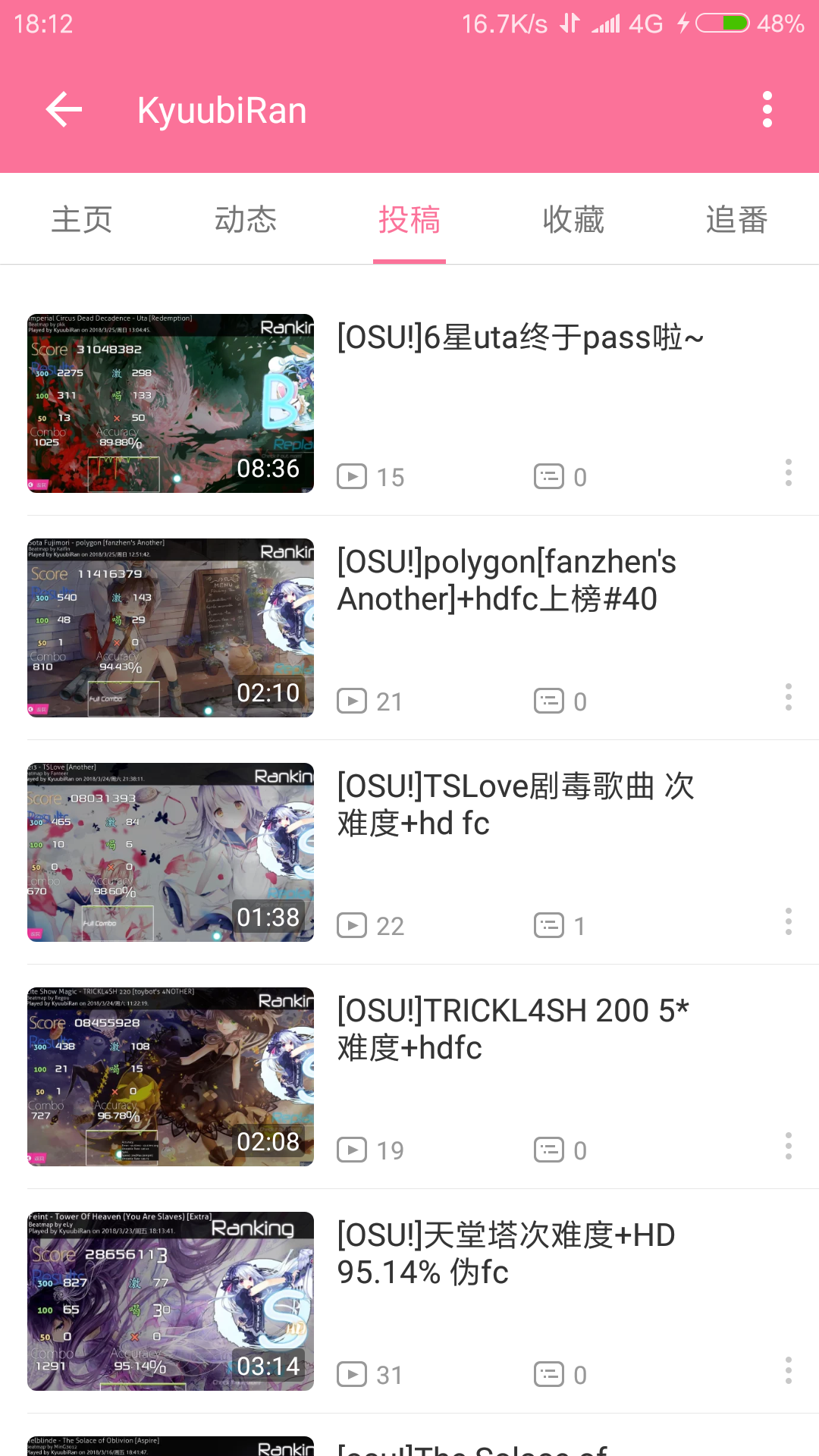Image resolution: width=819 pixels, height=1456 pixels.
Task: Go back from KyuubiRan's profile
Action: pos(64,110)
